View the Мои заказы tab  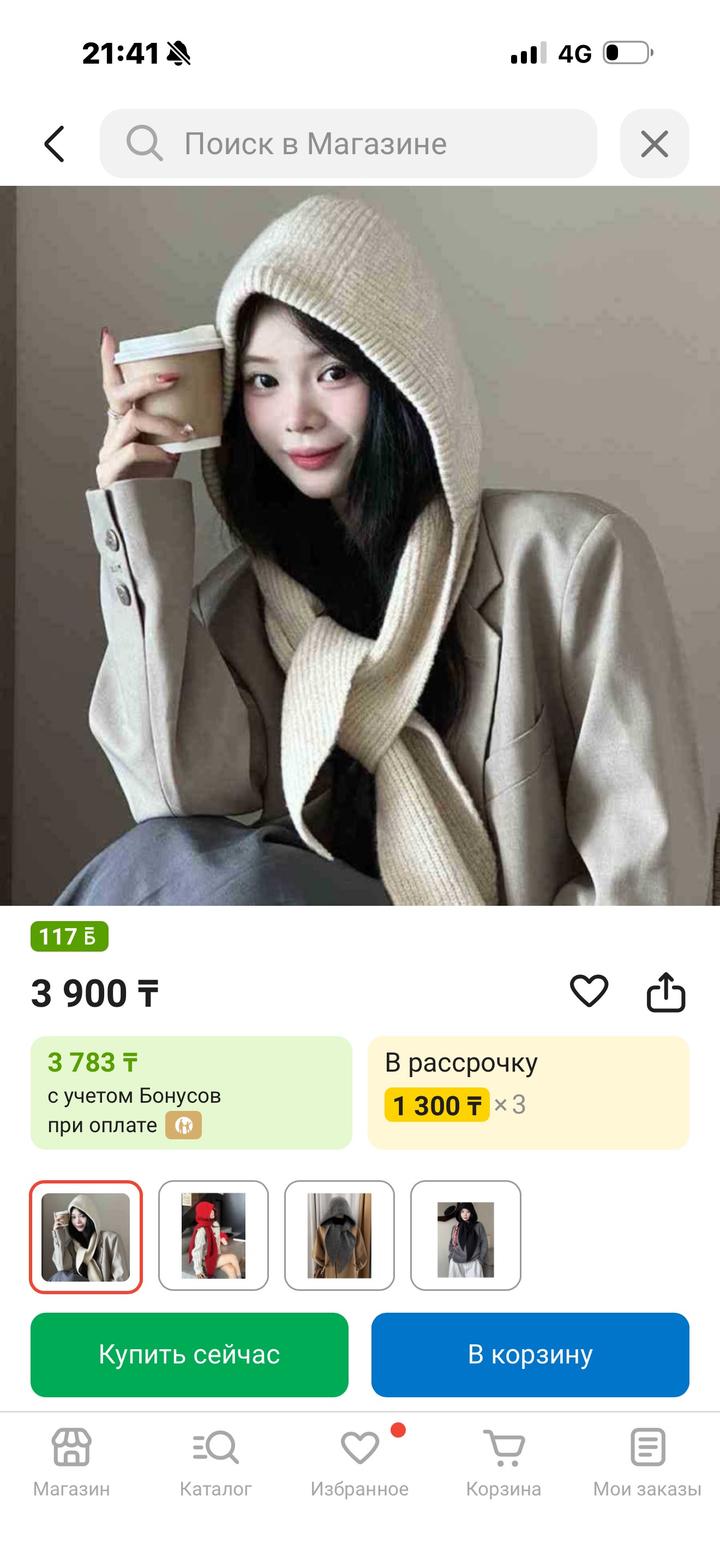click(x=647, y=1462)
